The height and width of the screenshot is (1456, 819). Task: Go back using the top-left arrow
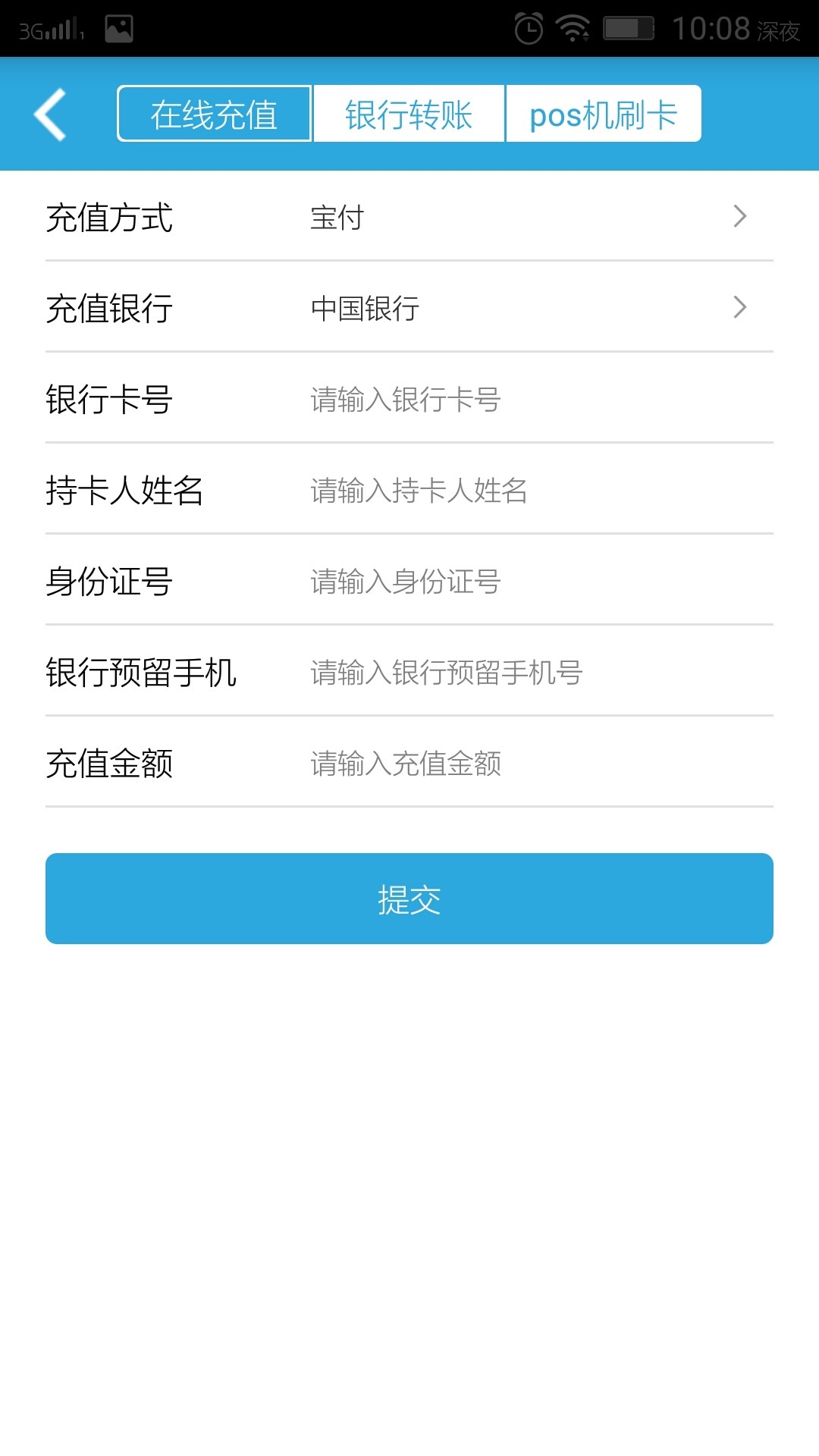tap(51, 115)
